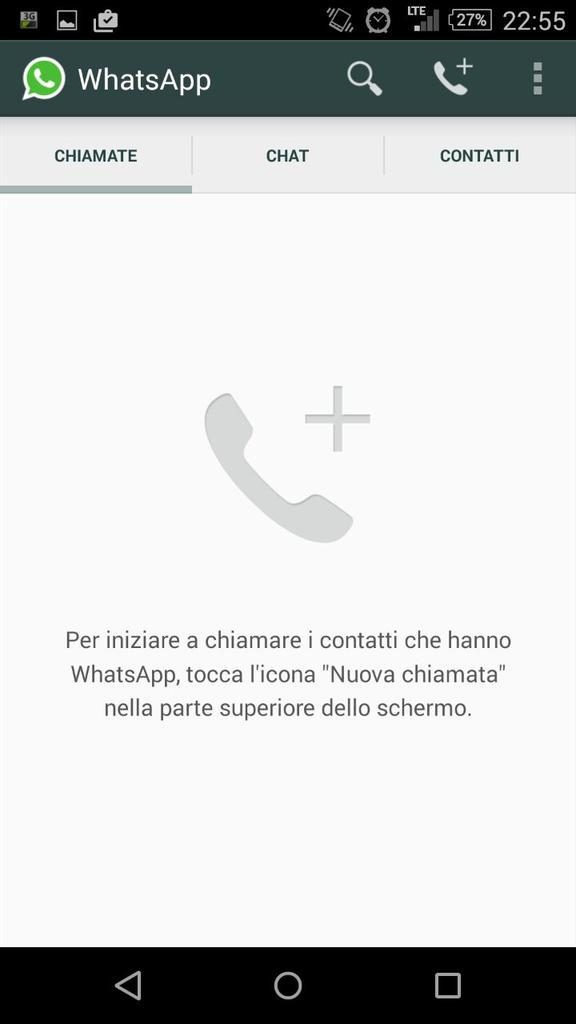The image size is (576, 1024).
Task: Tap the system home button
Action: [288, 985]
